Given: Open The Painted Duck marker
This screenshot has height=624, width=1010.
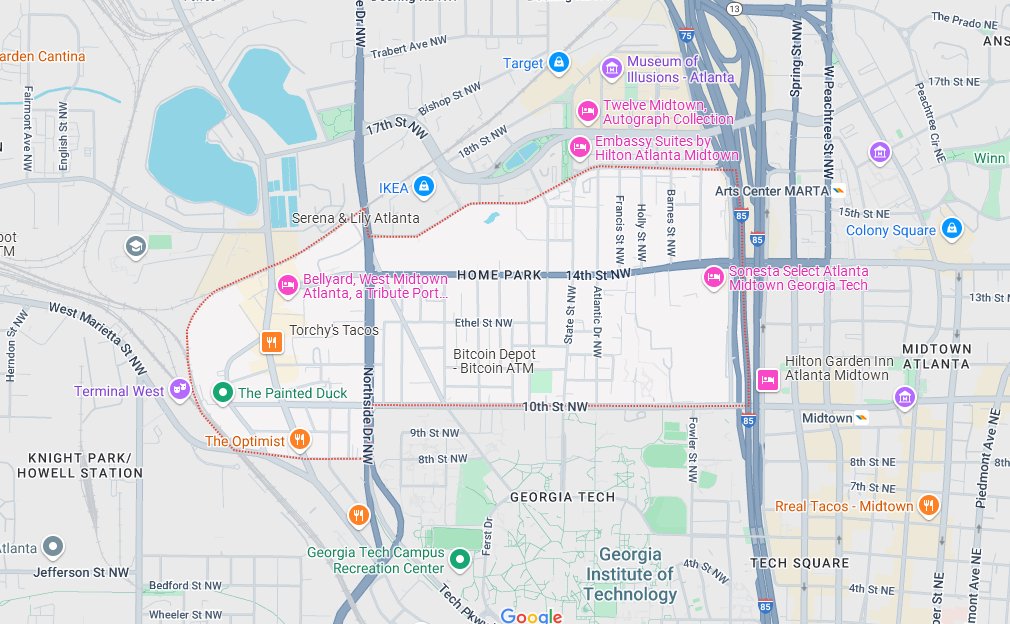Looking at the screenshot, I should point(223,393).
